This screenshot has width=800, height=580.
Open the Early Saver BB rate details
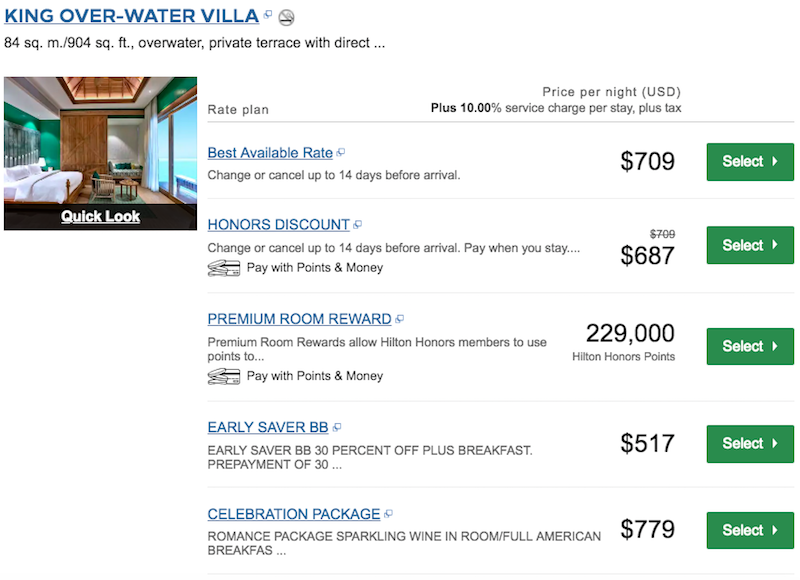click(268, 427)
